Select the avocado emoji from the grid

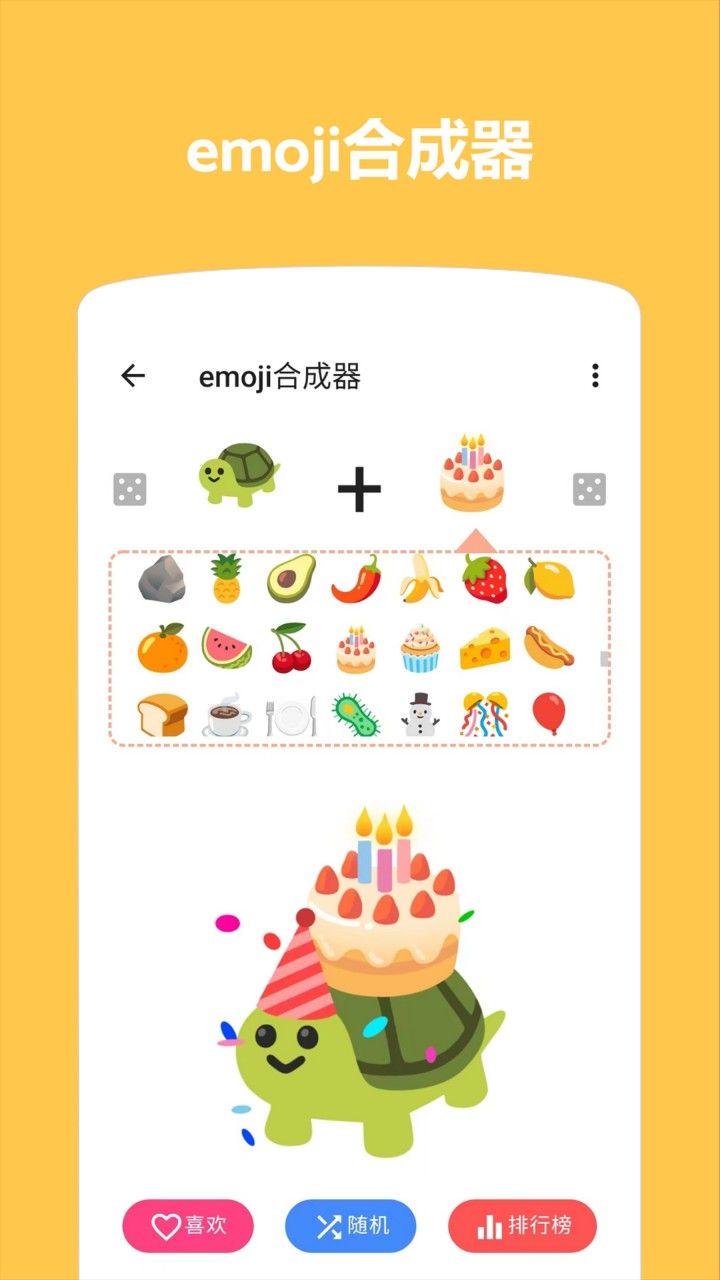292,582
